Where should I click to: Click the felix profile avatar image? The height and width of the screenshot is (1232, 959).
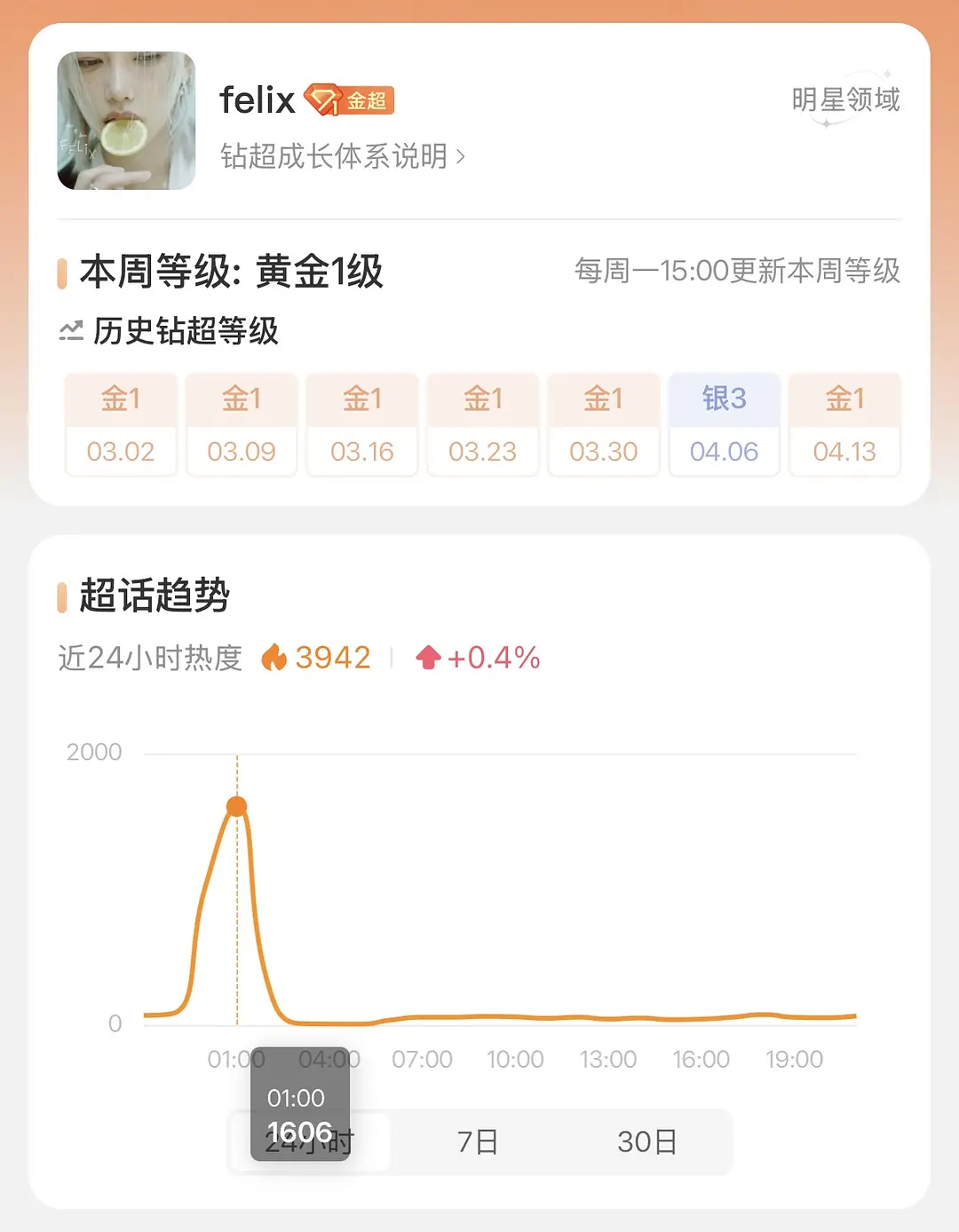click(126, 122)
